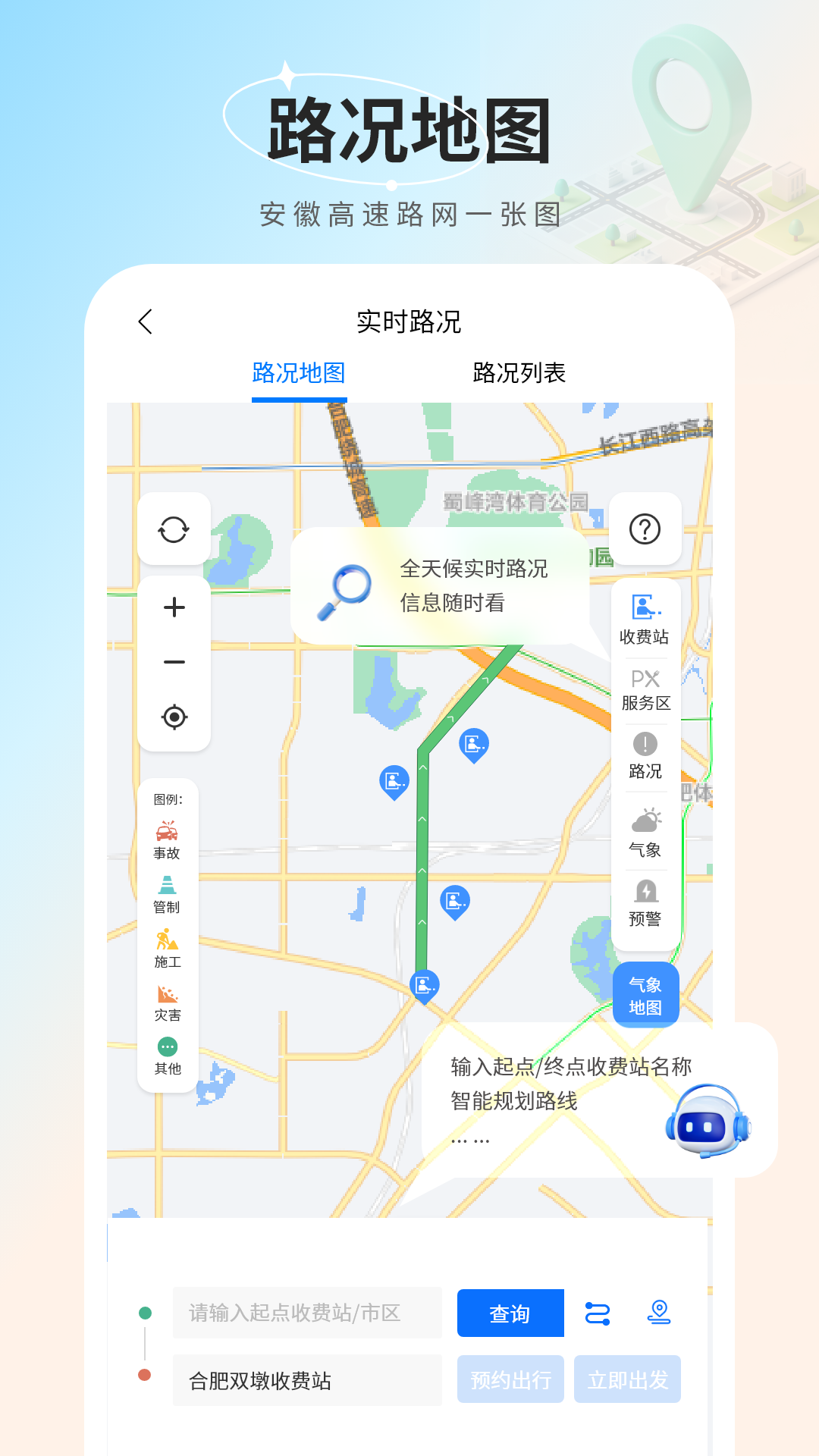Switch to the 路况列表 tab

521,371
